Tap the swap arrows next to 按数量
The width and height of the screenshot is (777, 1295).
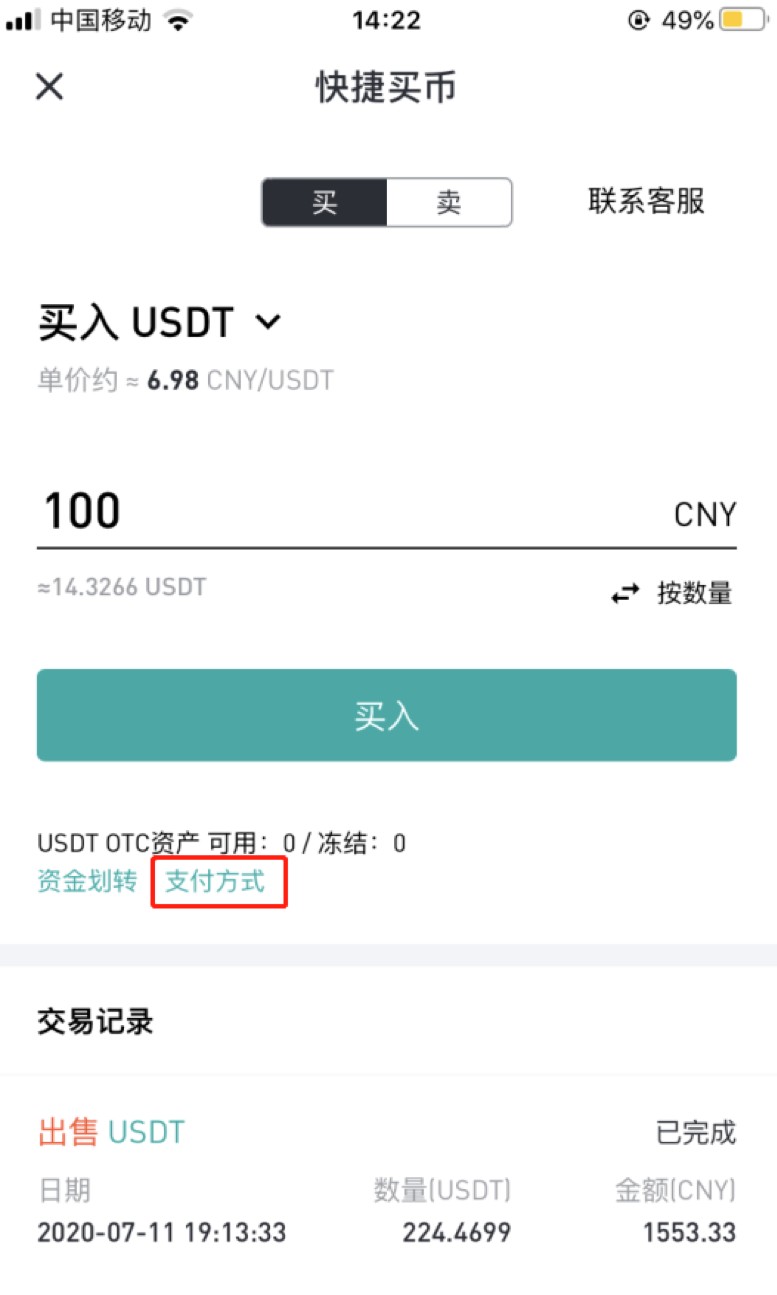(x=625, y=592)
